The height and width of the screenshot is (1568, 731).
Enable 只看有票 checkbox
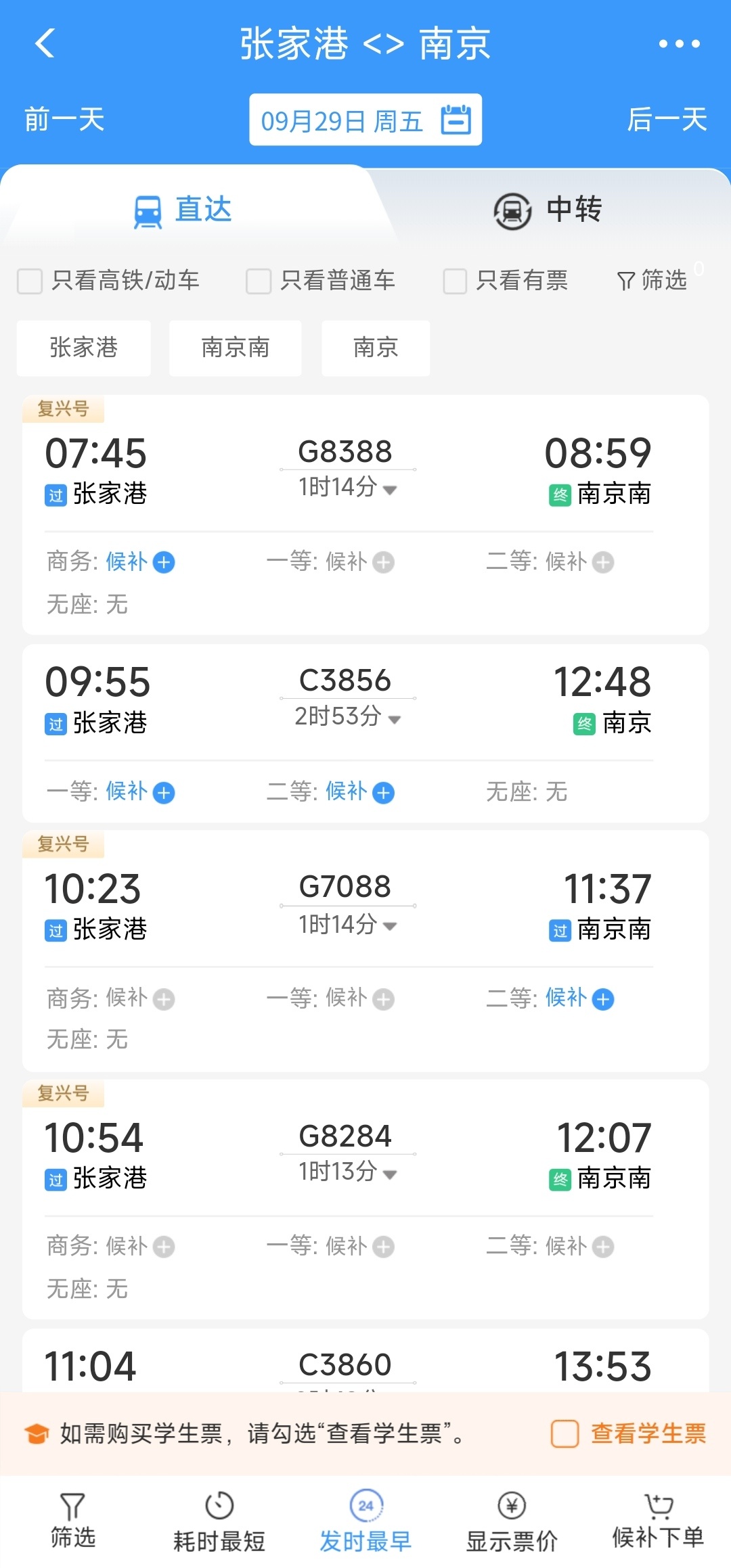pyautogui.click(x=455, y=281)
